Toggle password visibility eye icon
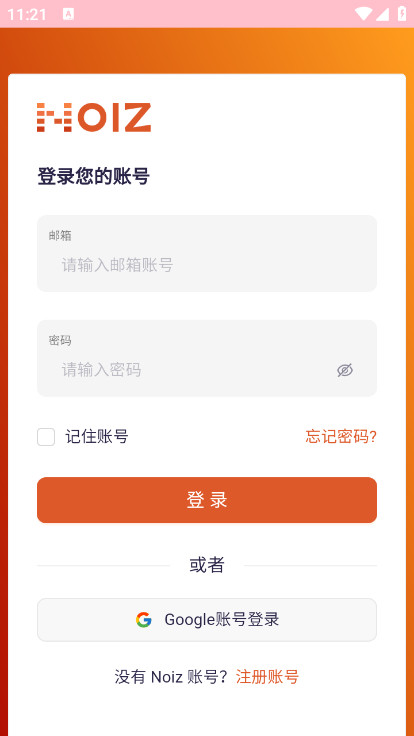Viewport: 414px width, 736px height. pos(345,370)
